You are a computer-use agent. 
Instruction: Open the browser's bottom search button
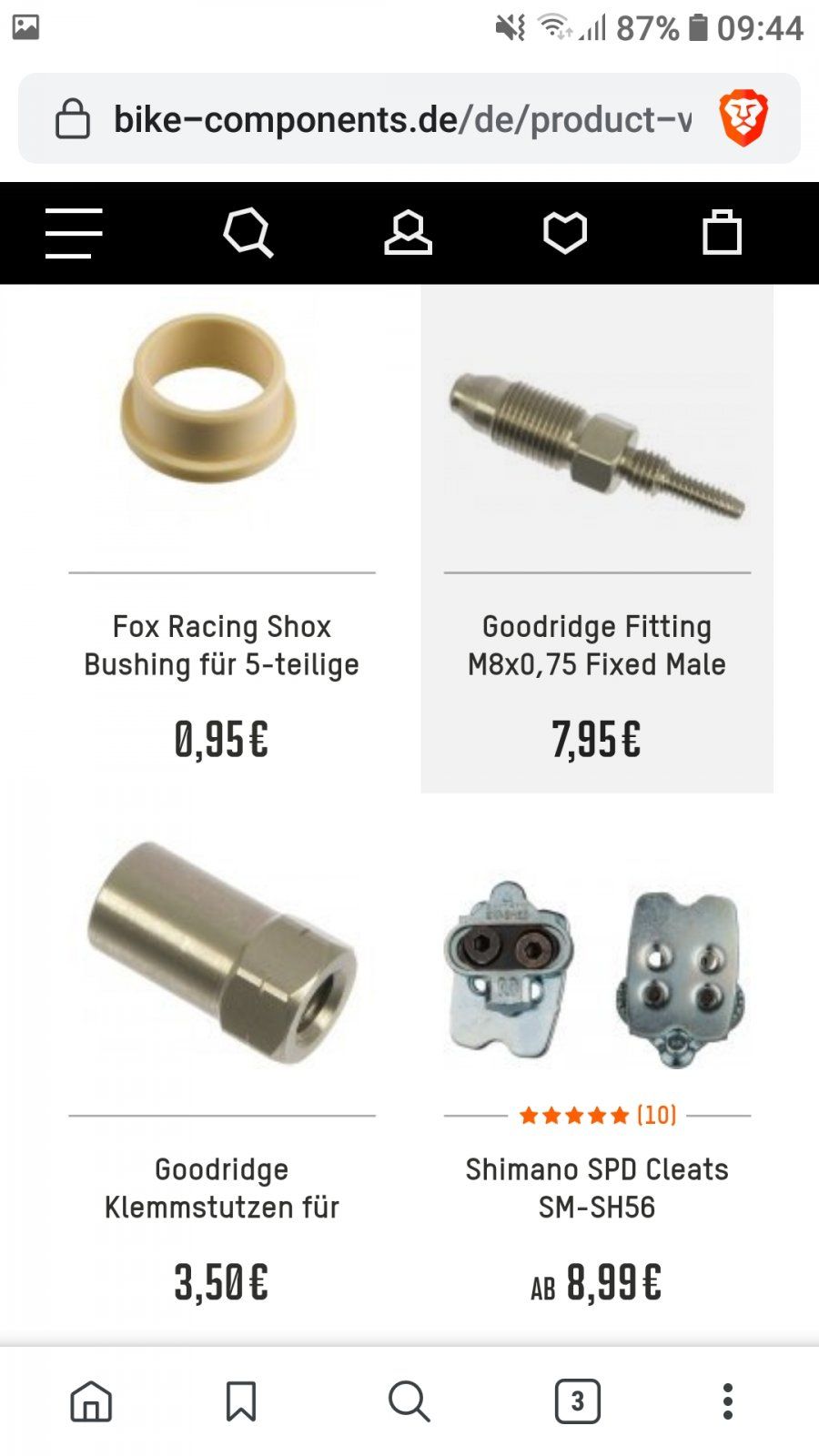409,1401
